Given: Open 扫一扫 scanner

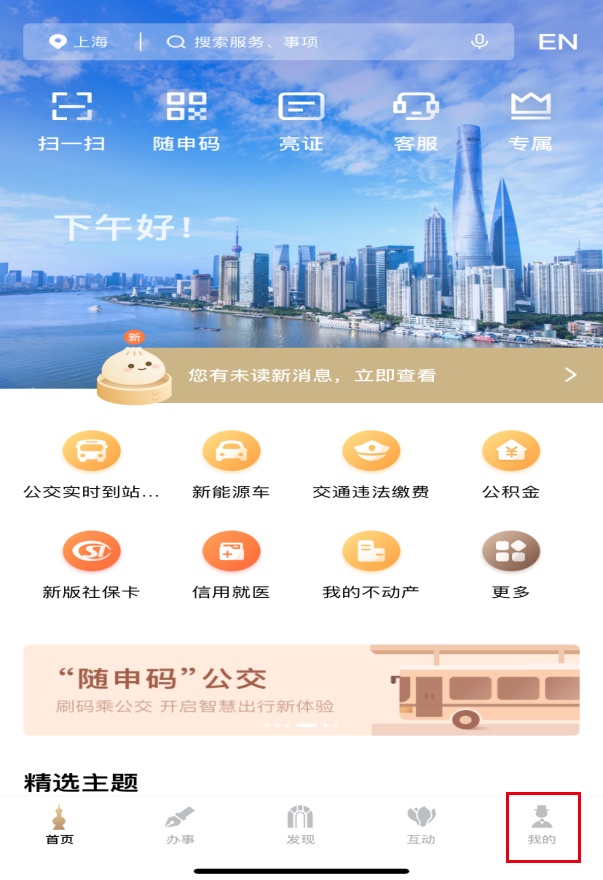Looking at the screenshot, I should (x=72, y=120).
